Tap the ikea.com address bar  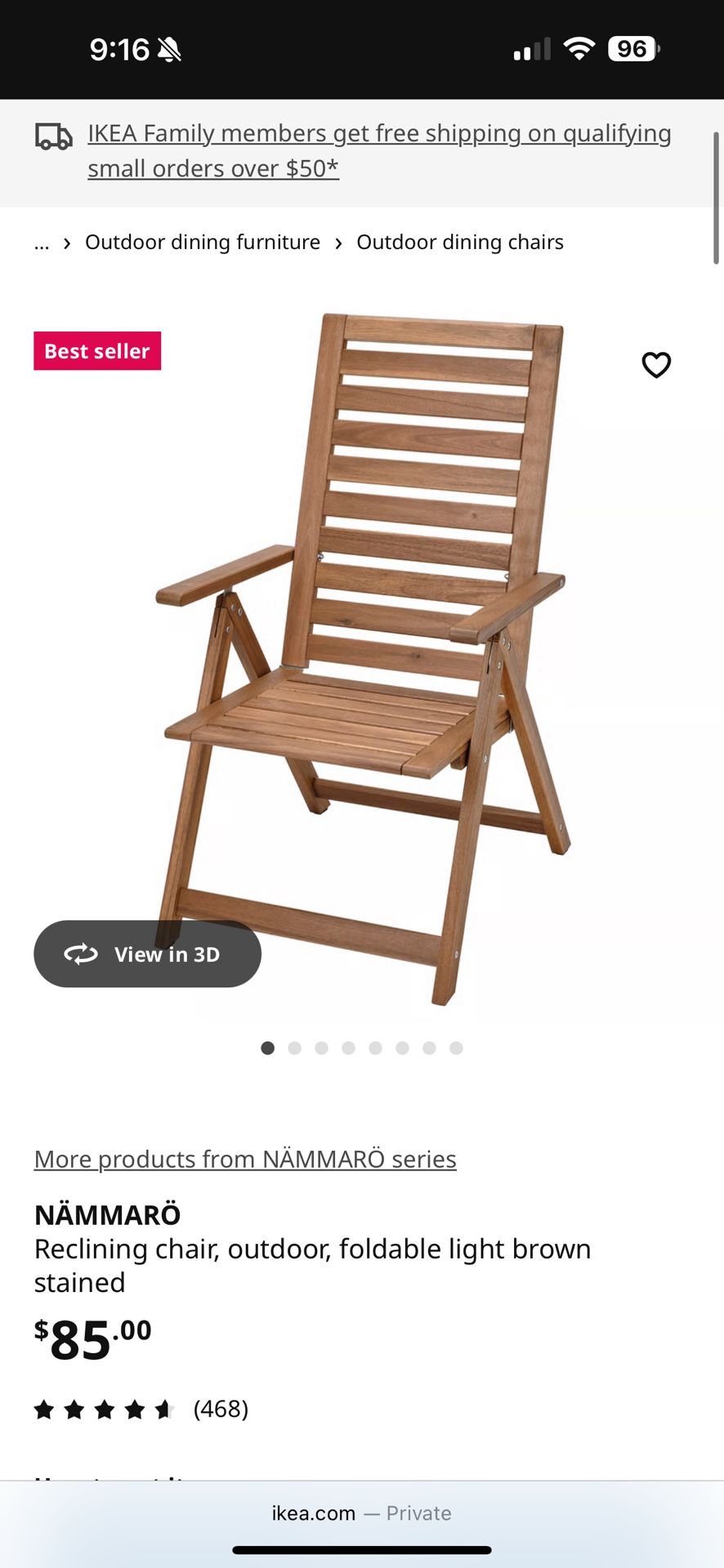pos(361,1513)
